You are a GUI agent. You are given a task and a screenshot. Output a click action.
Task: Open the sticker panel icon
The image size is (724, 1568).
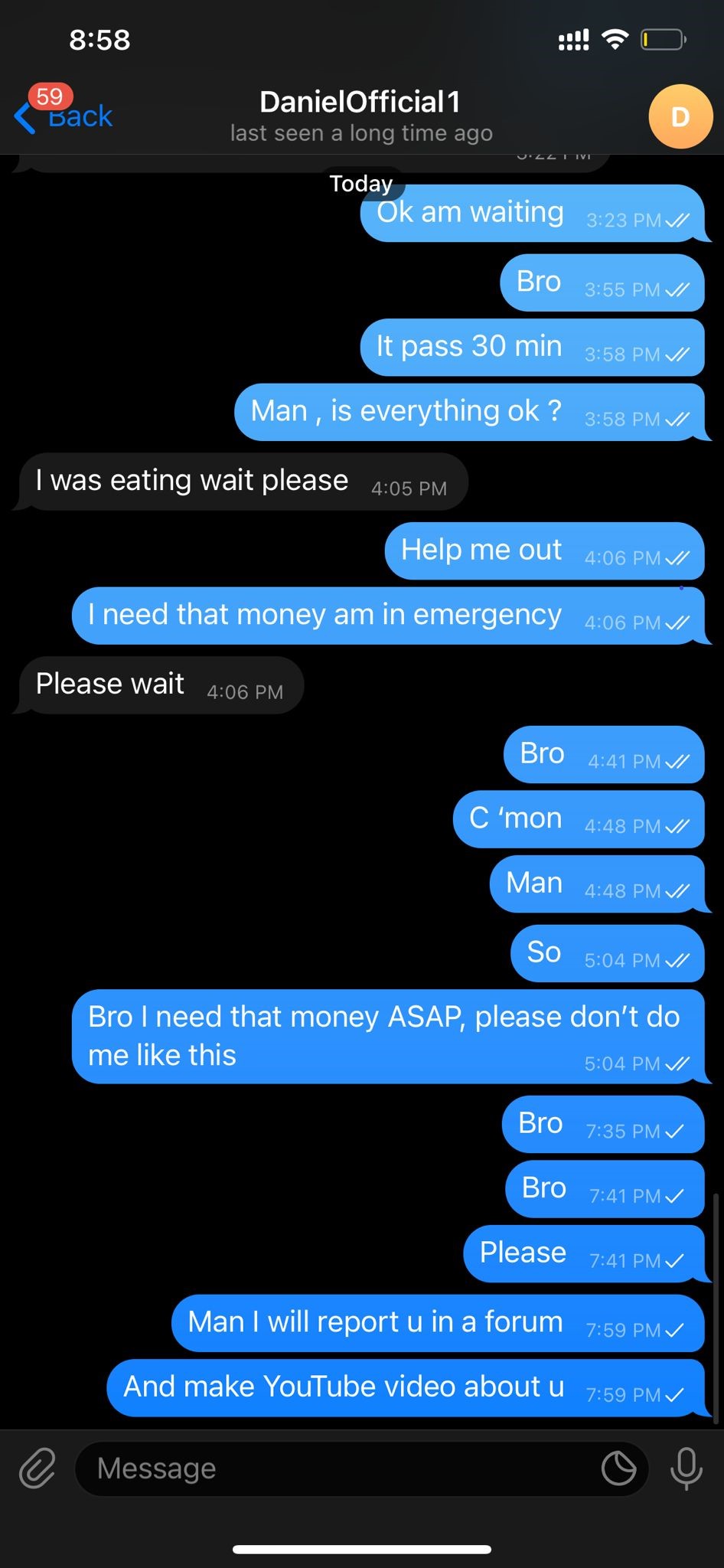pos(618,1468)
